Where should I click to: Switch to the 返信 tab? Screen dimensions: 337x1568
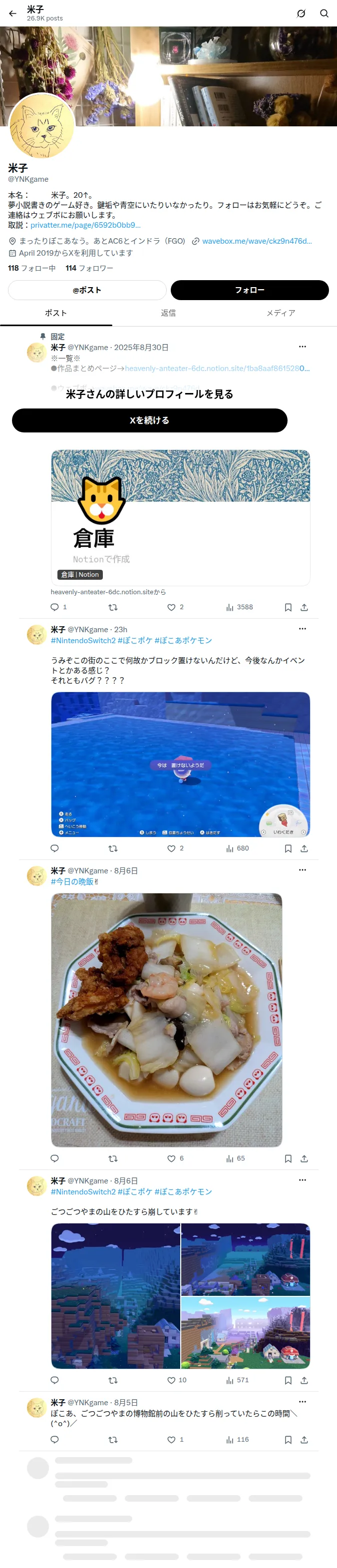[x=169, y=313]
